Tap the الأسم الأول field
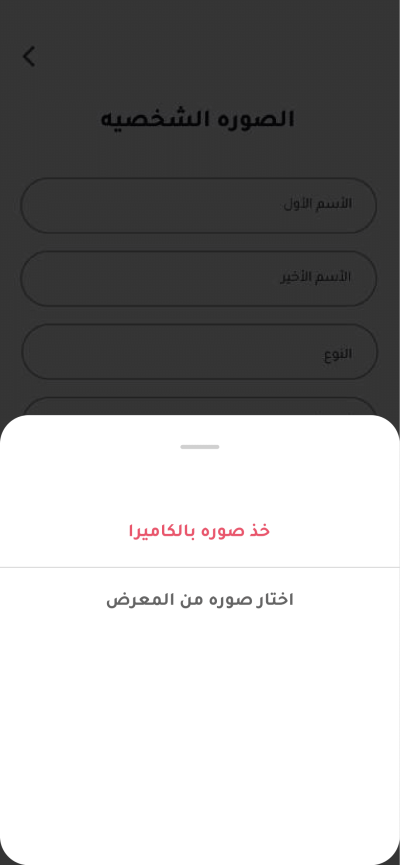400x865 pixels. coord(199,205)
